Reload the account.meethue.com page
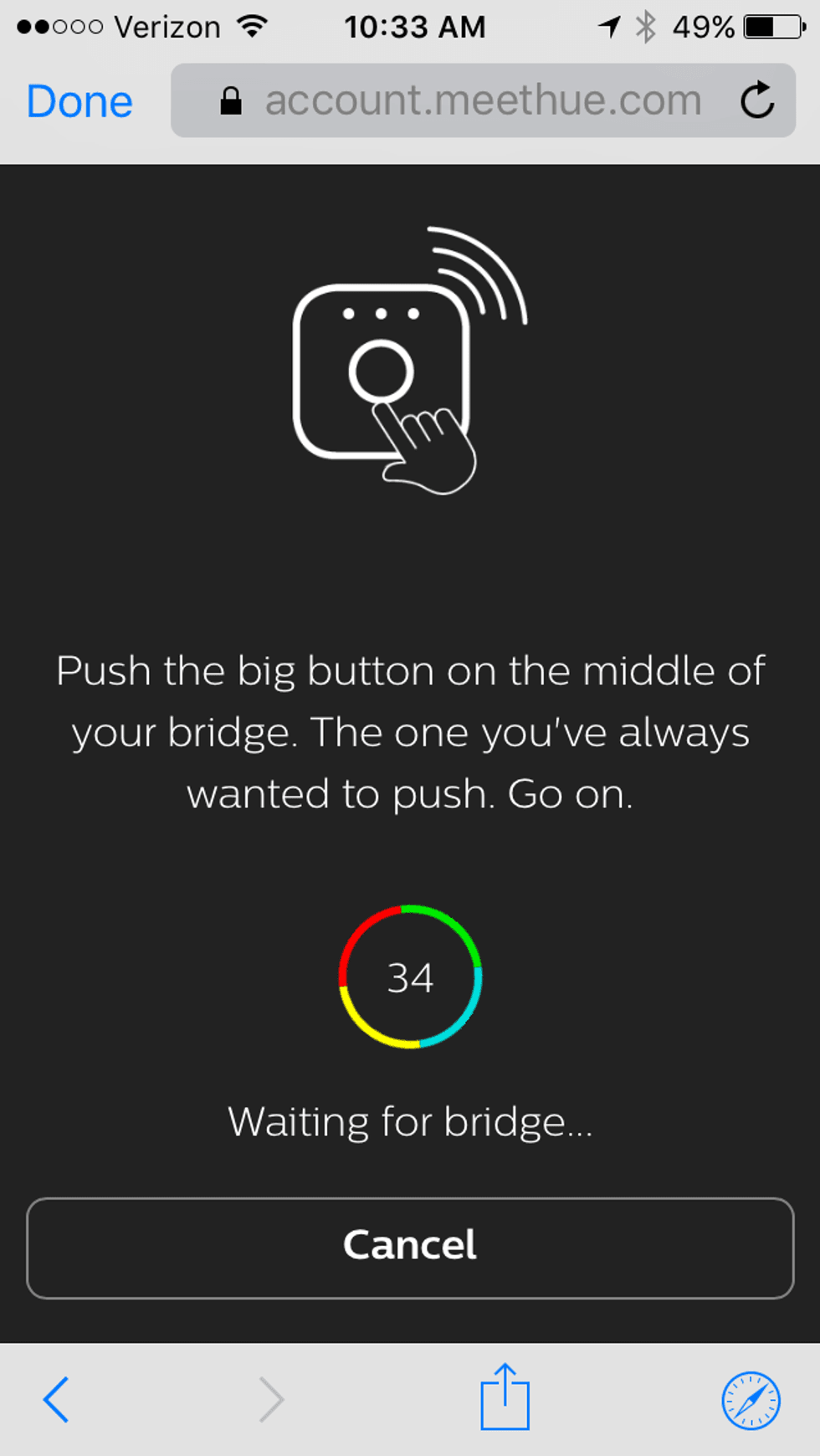820x1456 pixels. tap(756, 100)
